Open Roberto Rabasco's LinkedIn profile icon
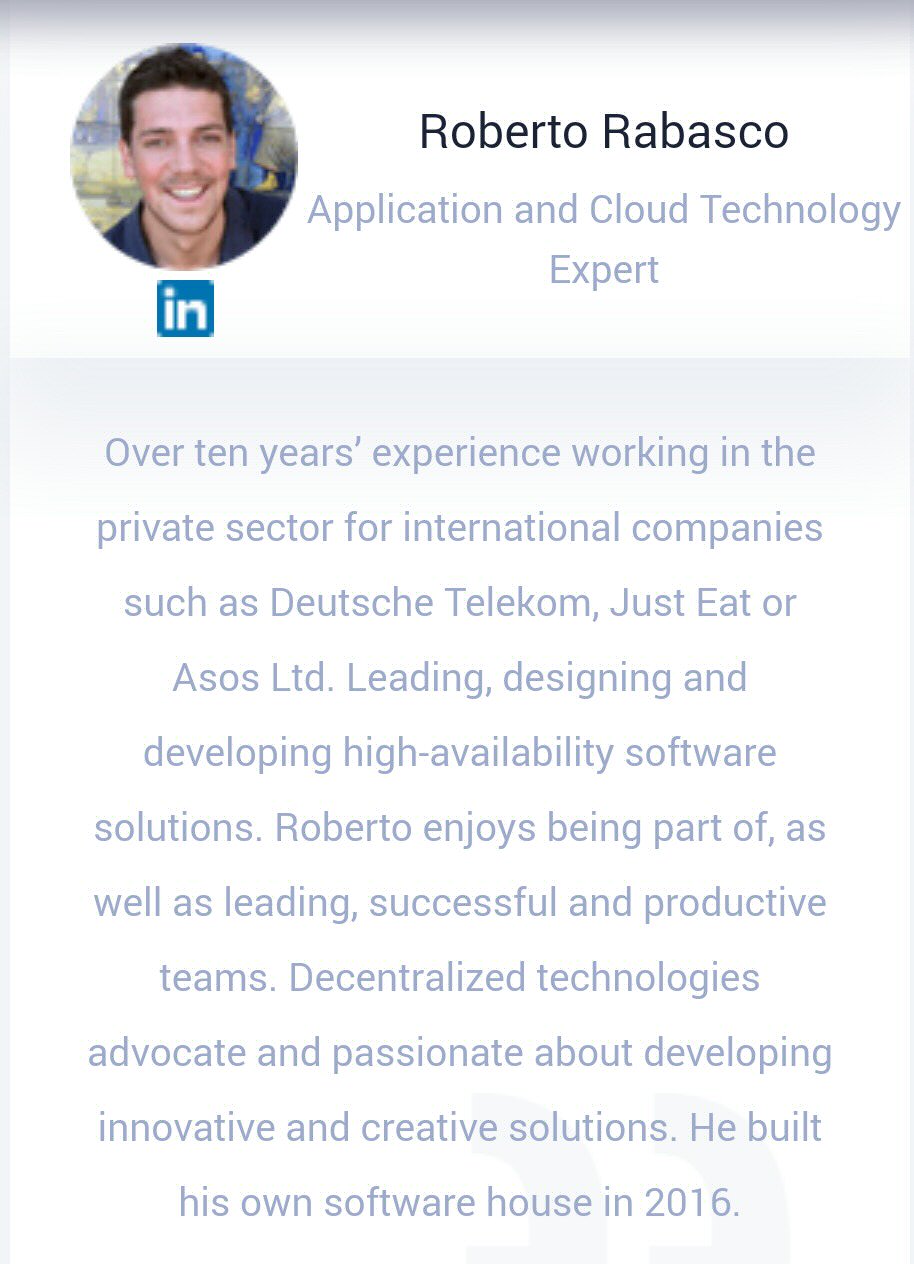This screenshot has width=914, height=1264. [x=185, y=308]
